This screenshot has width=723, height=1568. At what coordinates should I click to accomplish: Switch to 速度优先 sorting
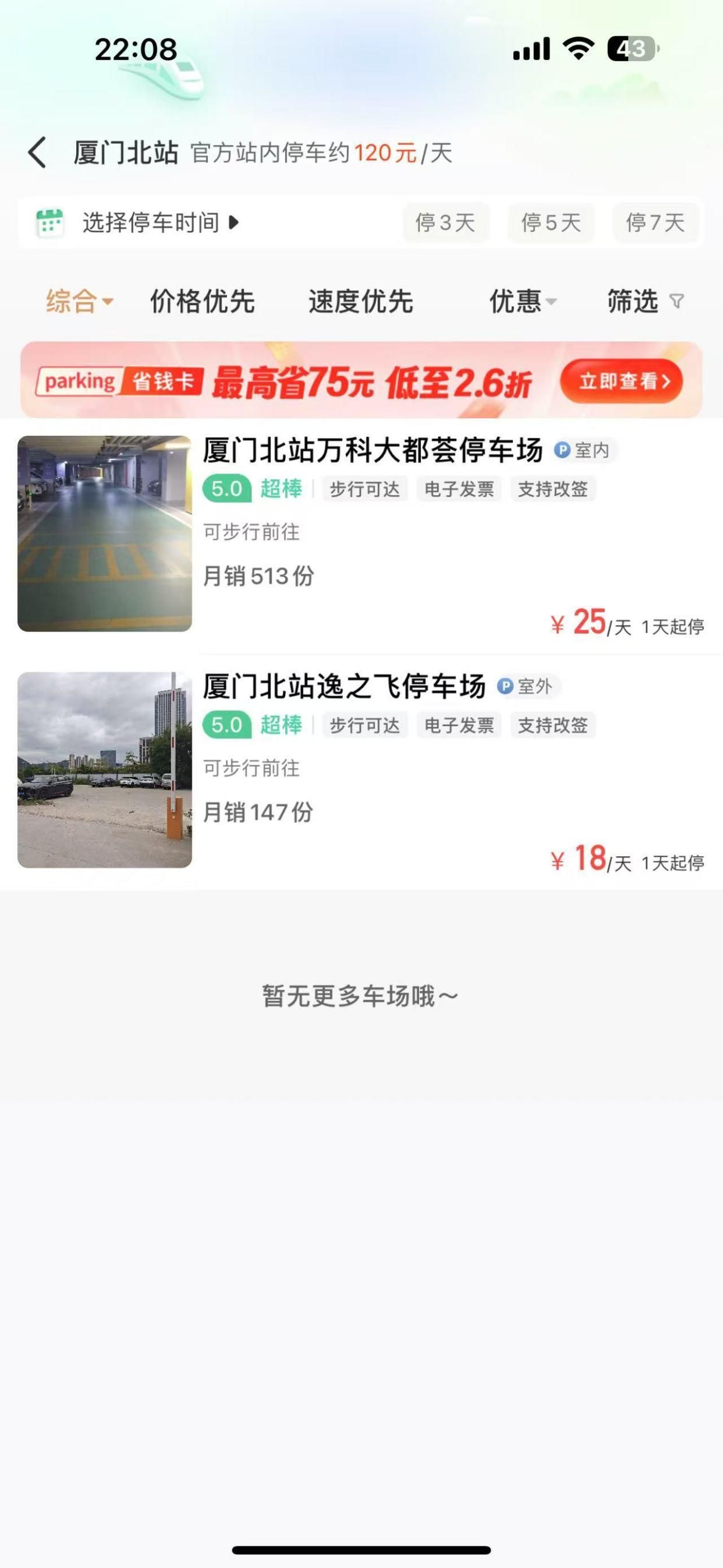pyautogui.click(x=361, y=301)
